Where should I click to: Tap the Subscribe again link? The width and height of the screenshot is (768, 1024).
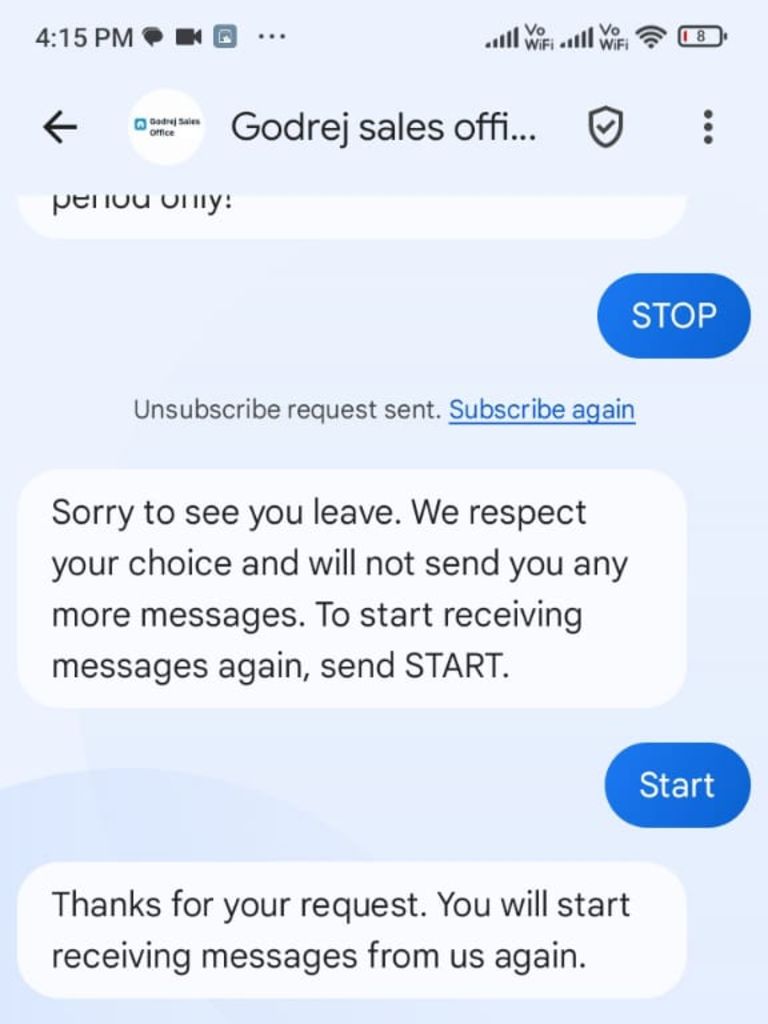click(x=541, y=410)
